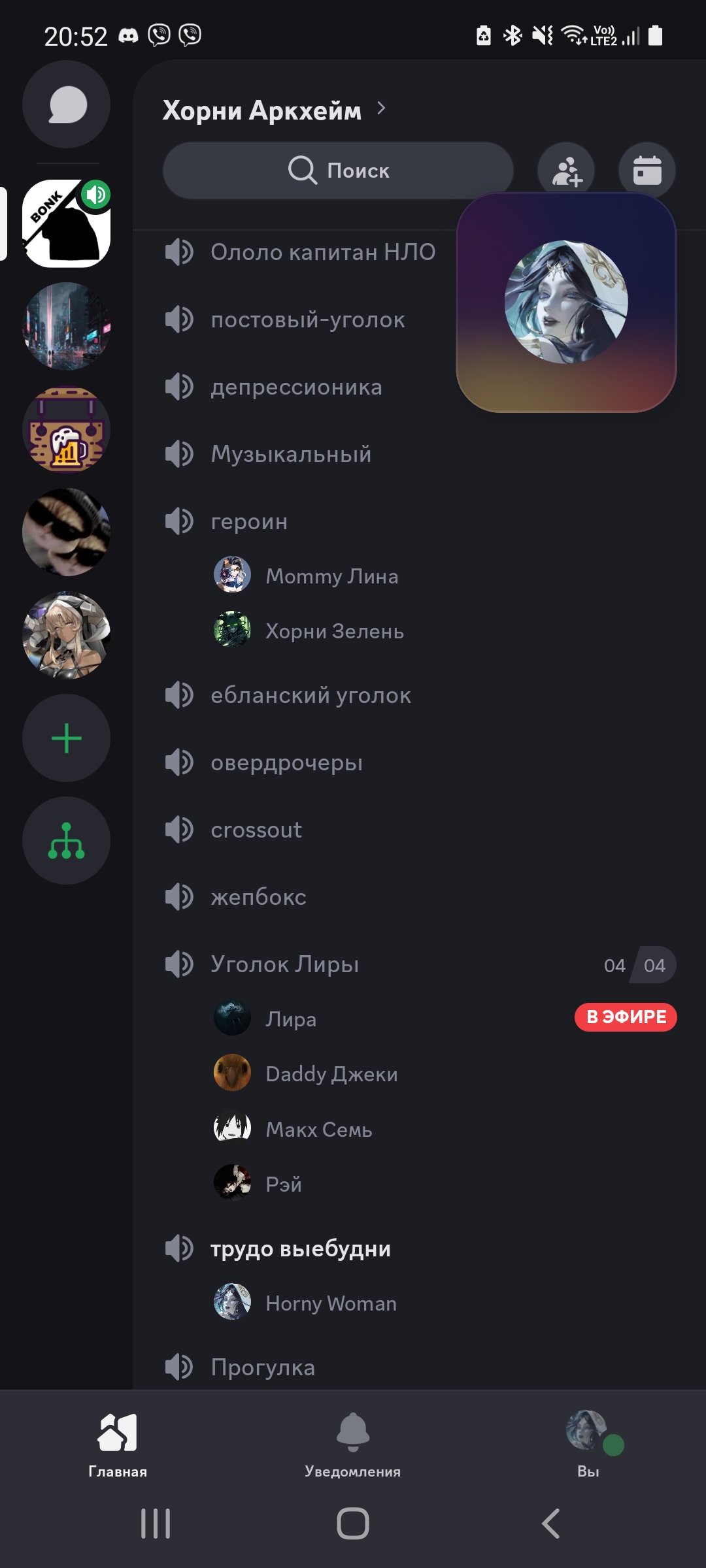
Task: Go back using system back button
Action: (x=550, y=1524)
